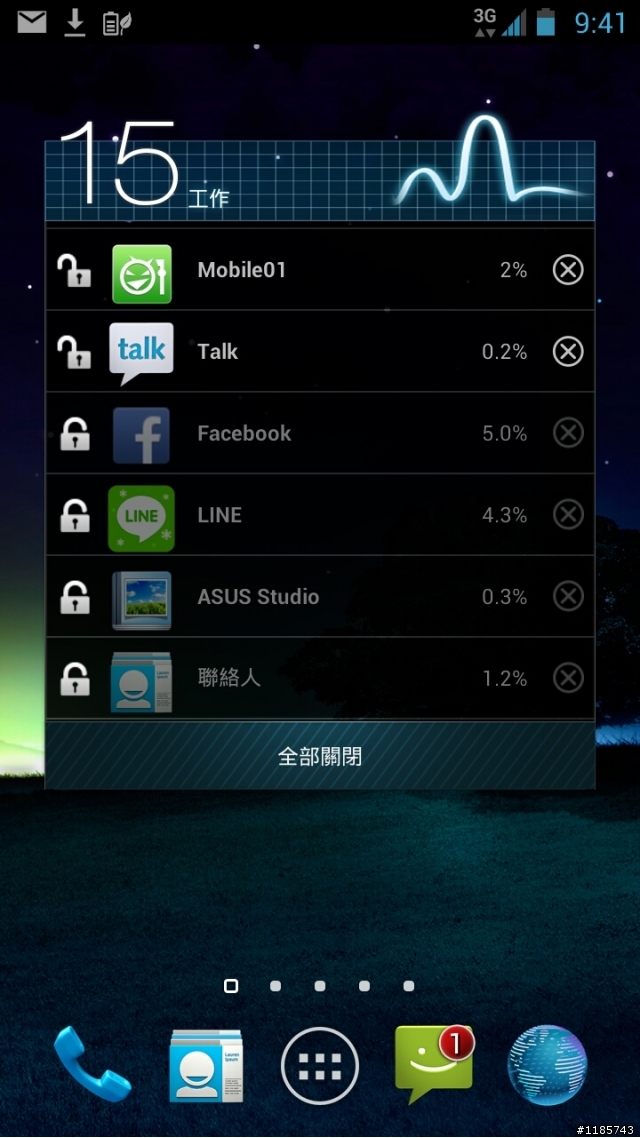Launch the Browser globe icon
The width and height of the screenshot is (640, 1138).
click(547, 1066)
